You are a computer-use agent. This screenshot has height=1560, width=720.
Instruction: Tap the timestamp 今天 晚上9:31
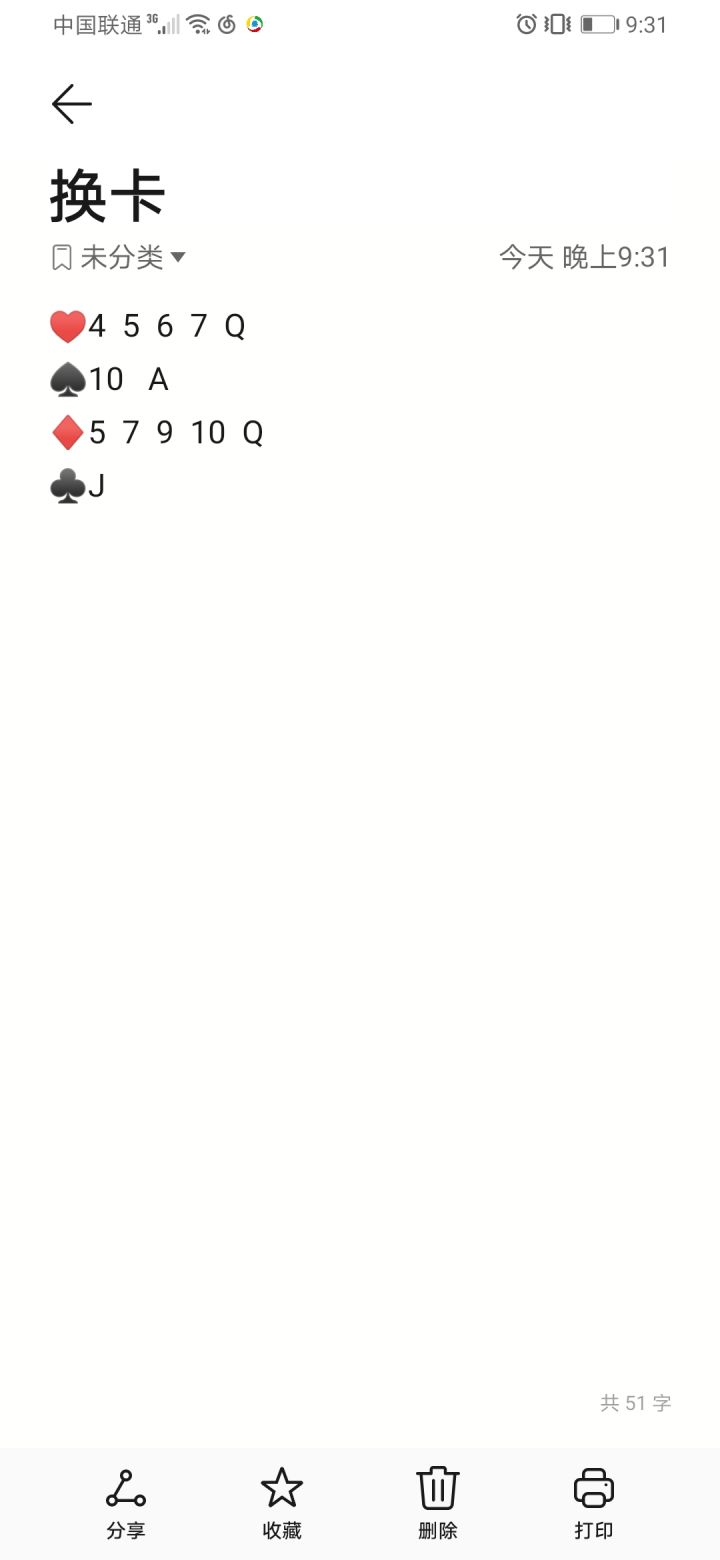(x=585, y=257)
